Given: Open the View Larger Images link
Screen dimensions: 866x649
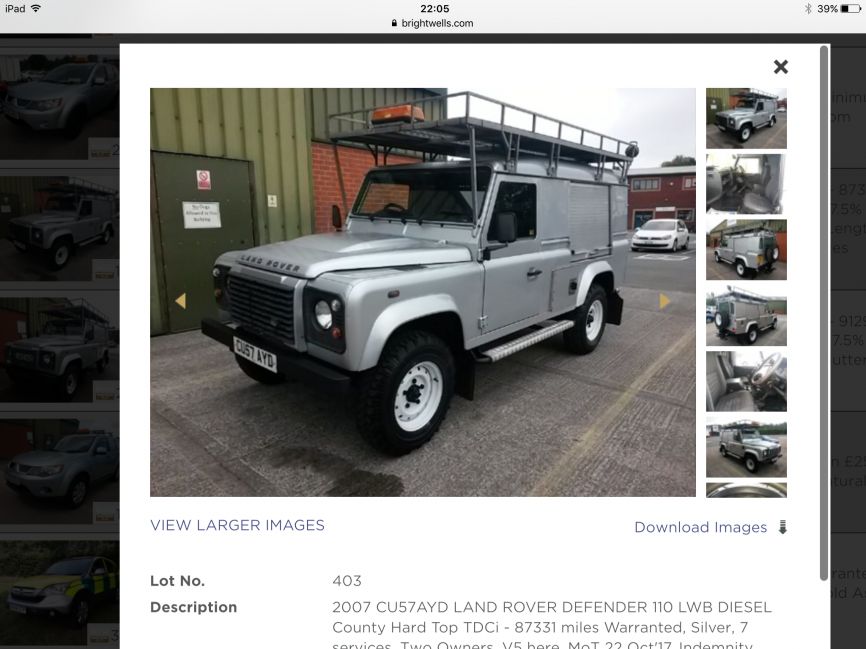Looking at the screenshot, I should (237, 525).
